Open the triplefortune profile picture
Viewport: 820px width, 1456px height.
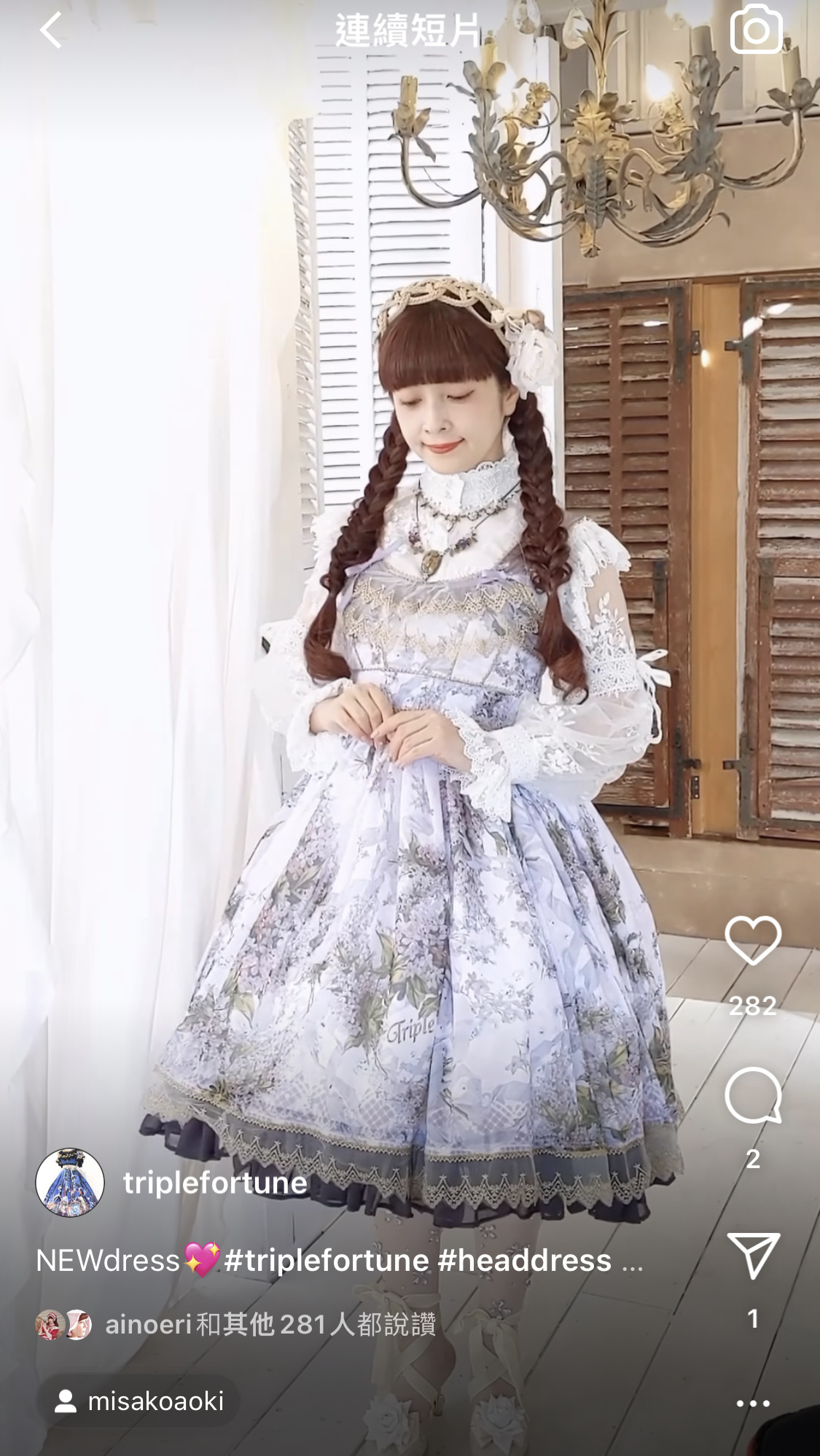point(70,1182)
